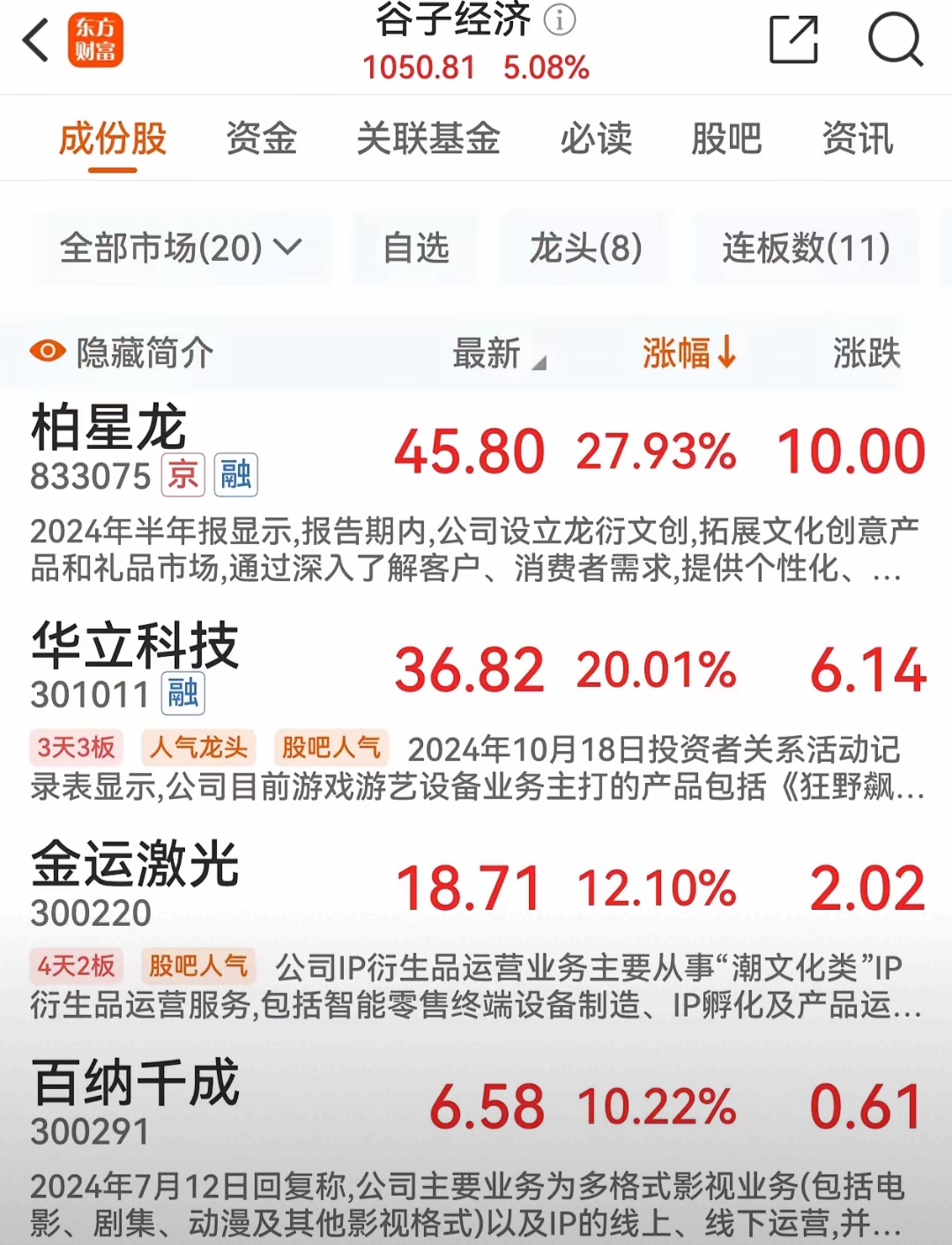Tap the share icon at top right
Image resolution: width=952 pixels, height=1245 pixels.
[794, 40]
